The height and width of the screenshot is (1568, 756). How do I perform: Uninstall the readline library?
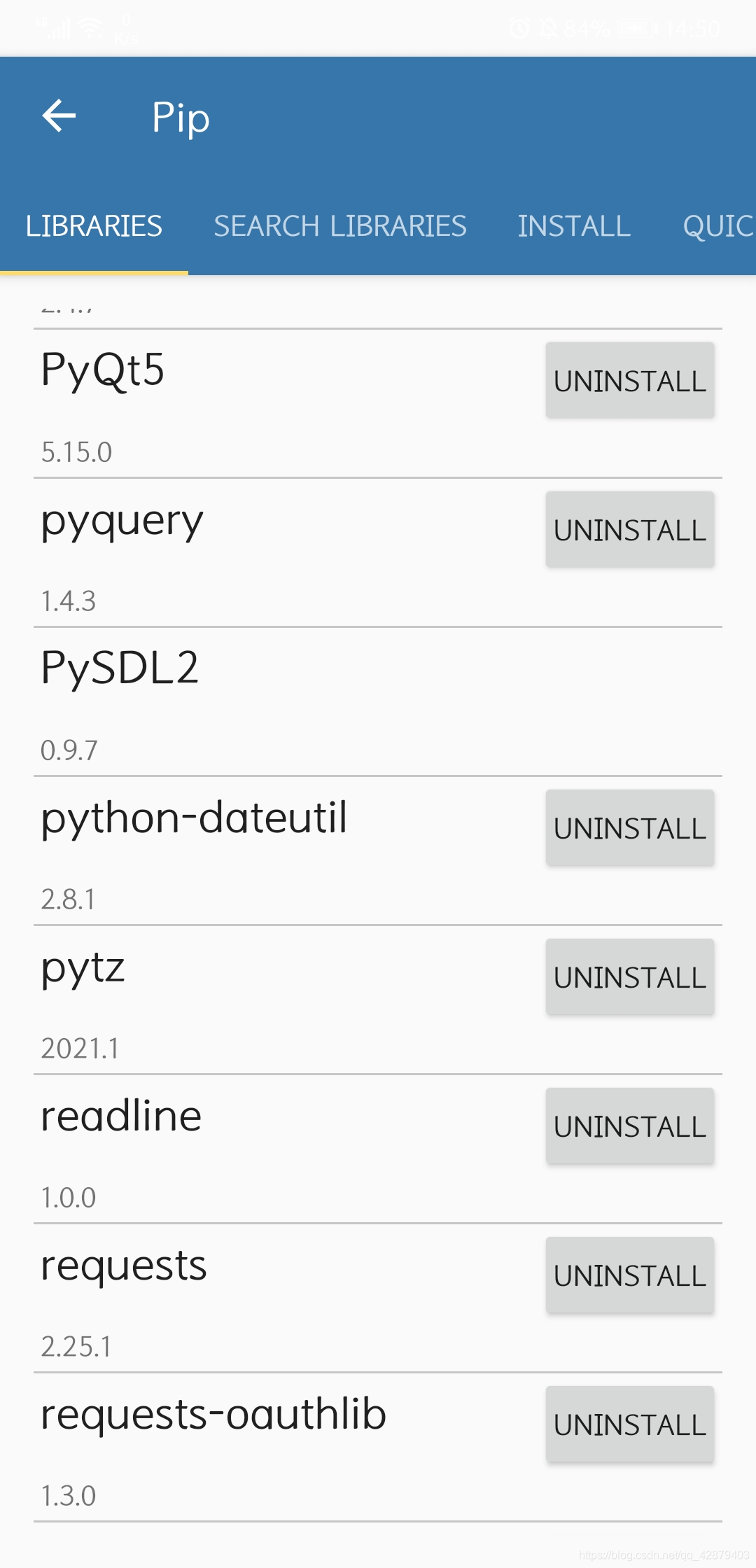point(630,1126)
